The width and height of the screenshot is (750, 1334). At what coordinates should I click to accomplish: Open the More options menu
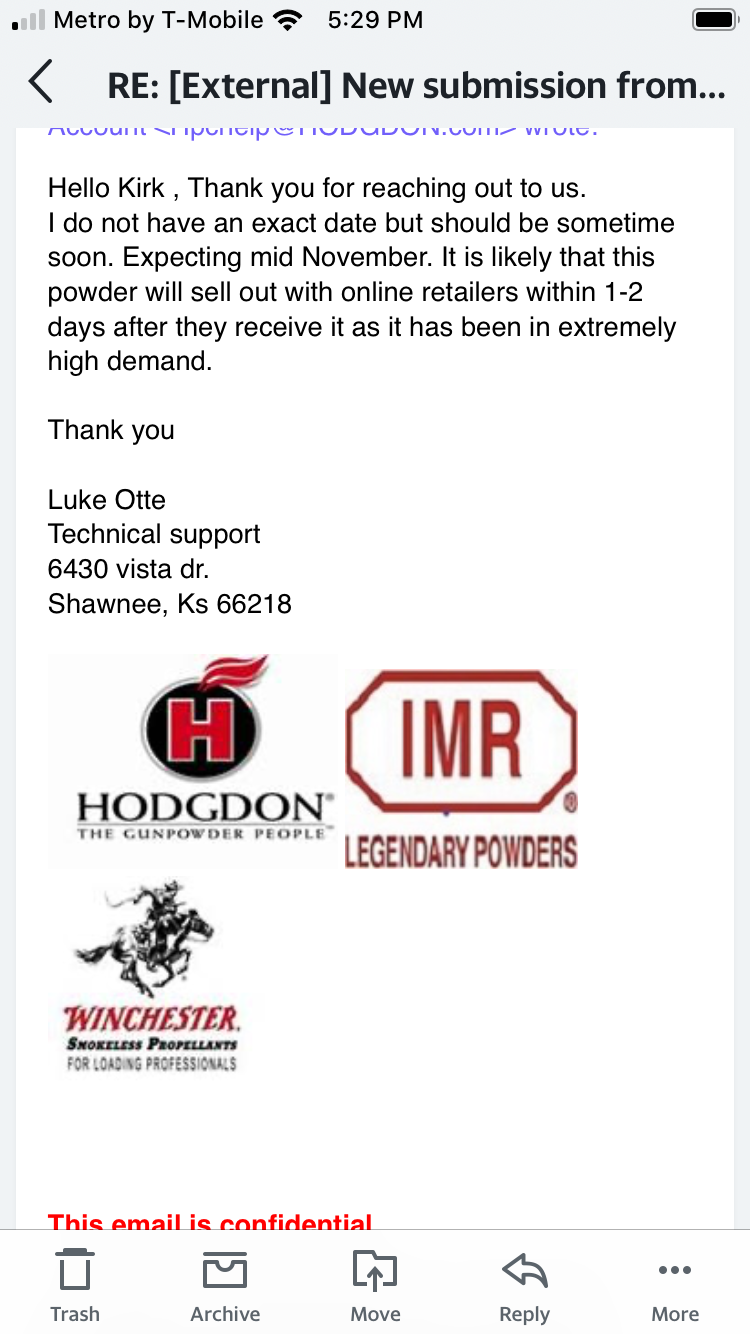(675, 1285)
